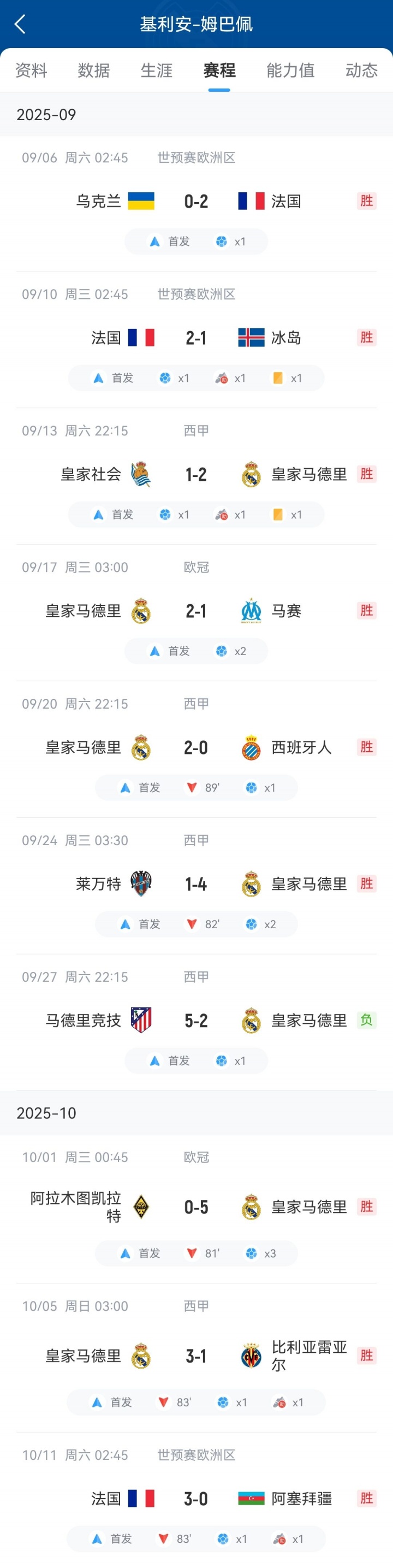This screenshot has height=1568, width=393.
Task: Open the 动态 tab
Action: pyautogui.click(x=361, y=70)
